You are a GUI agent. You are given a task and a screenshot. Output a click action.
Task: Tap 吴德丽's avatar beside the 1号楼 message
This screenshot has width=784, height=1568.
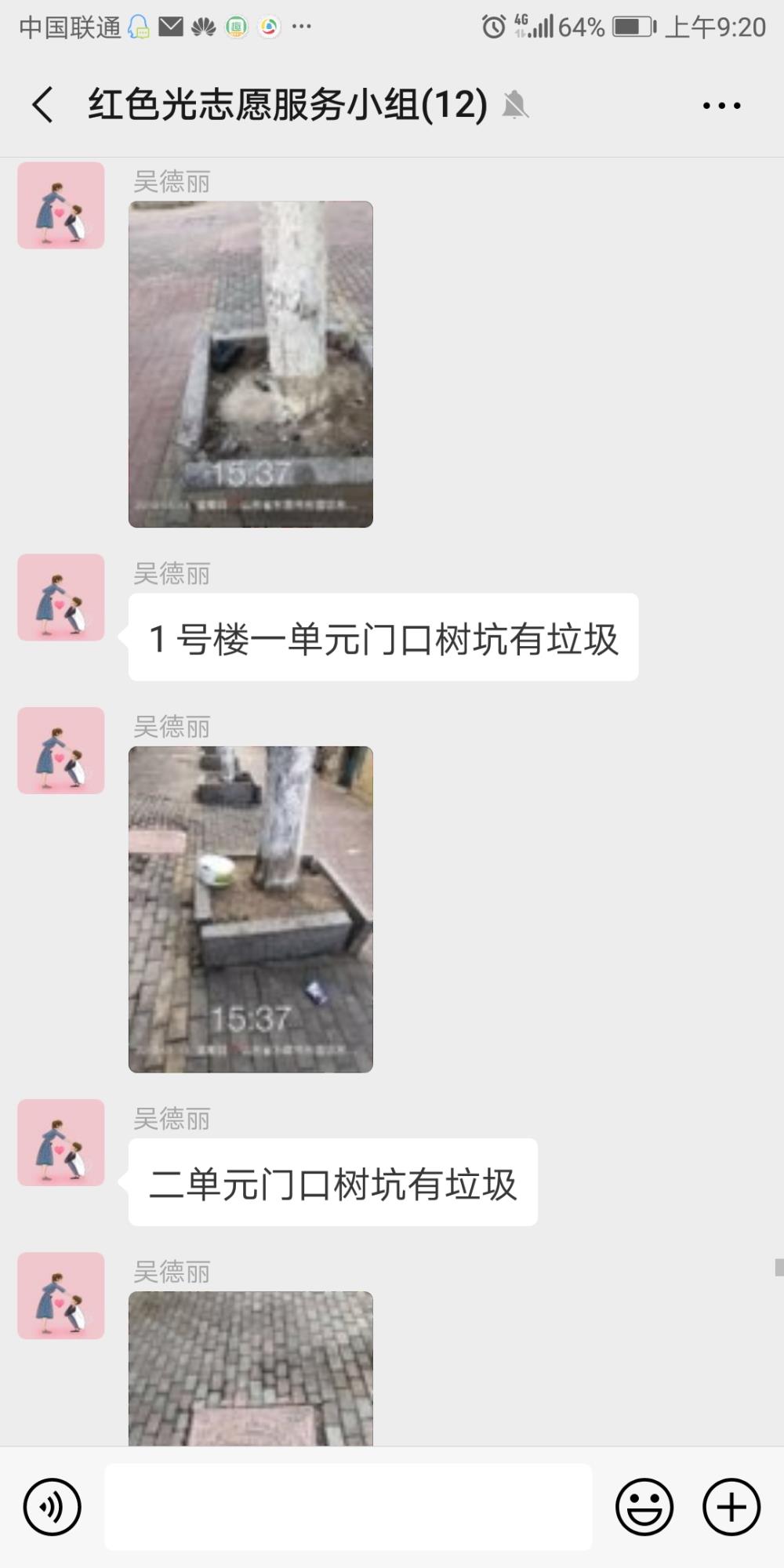61,597
